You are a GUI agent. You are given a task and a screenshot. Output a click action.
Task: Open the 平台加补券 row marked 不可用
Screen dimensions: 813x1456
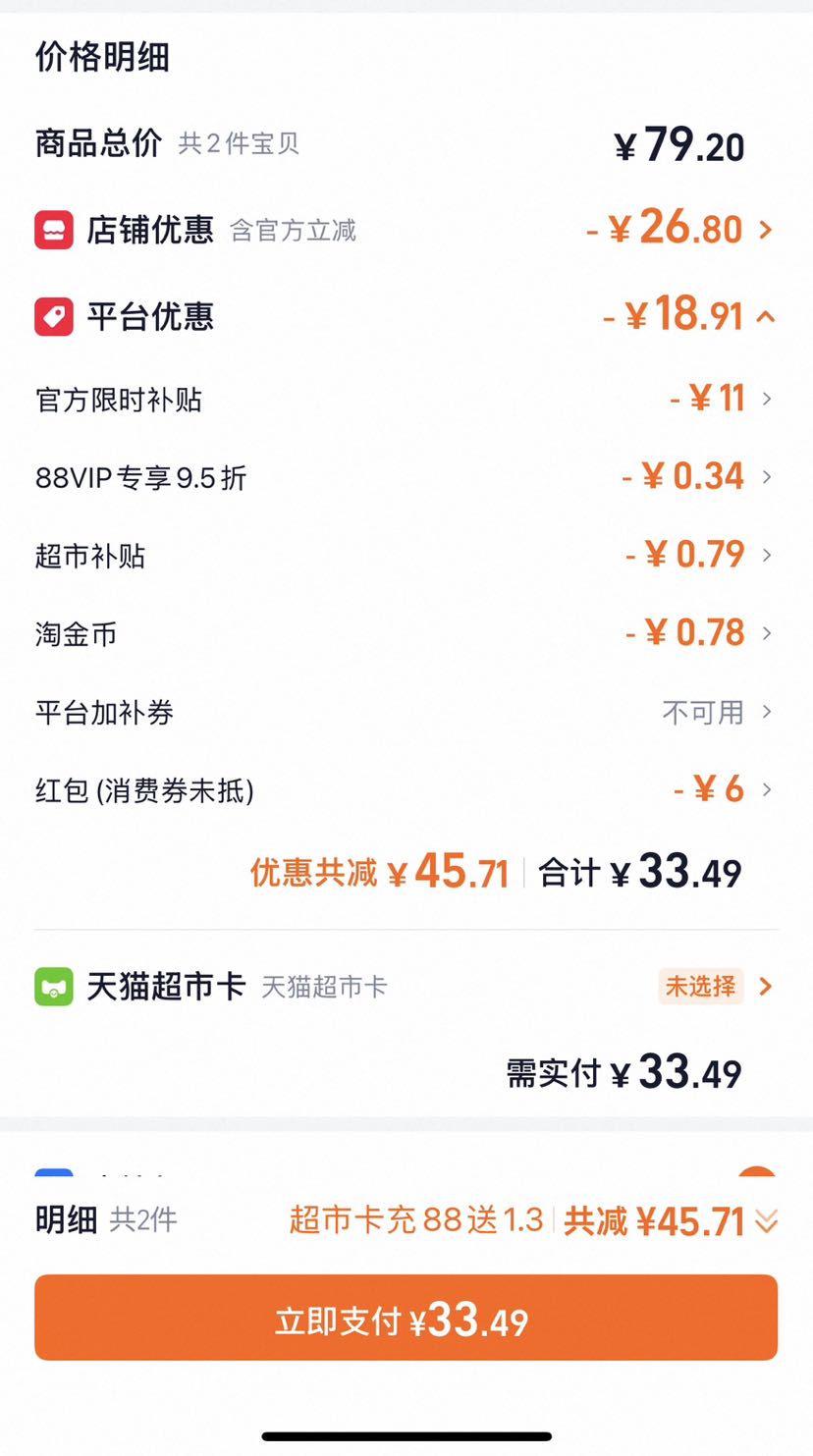pyautogui.click(x=406, y=712)
